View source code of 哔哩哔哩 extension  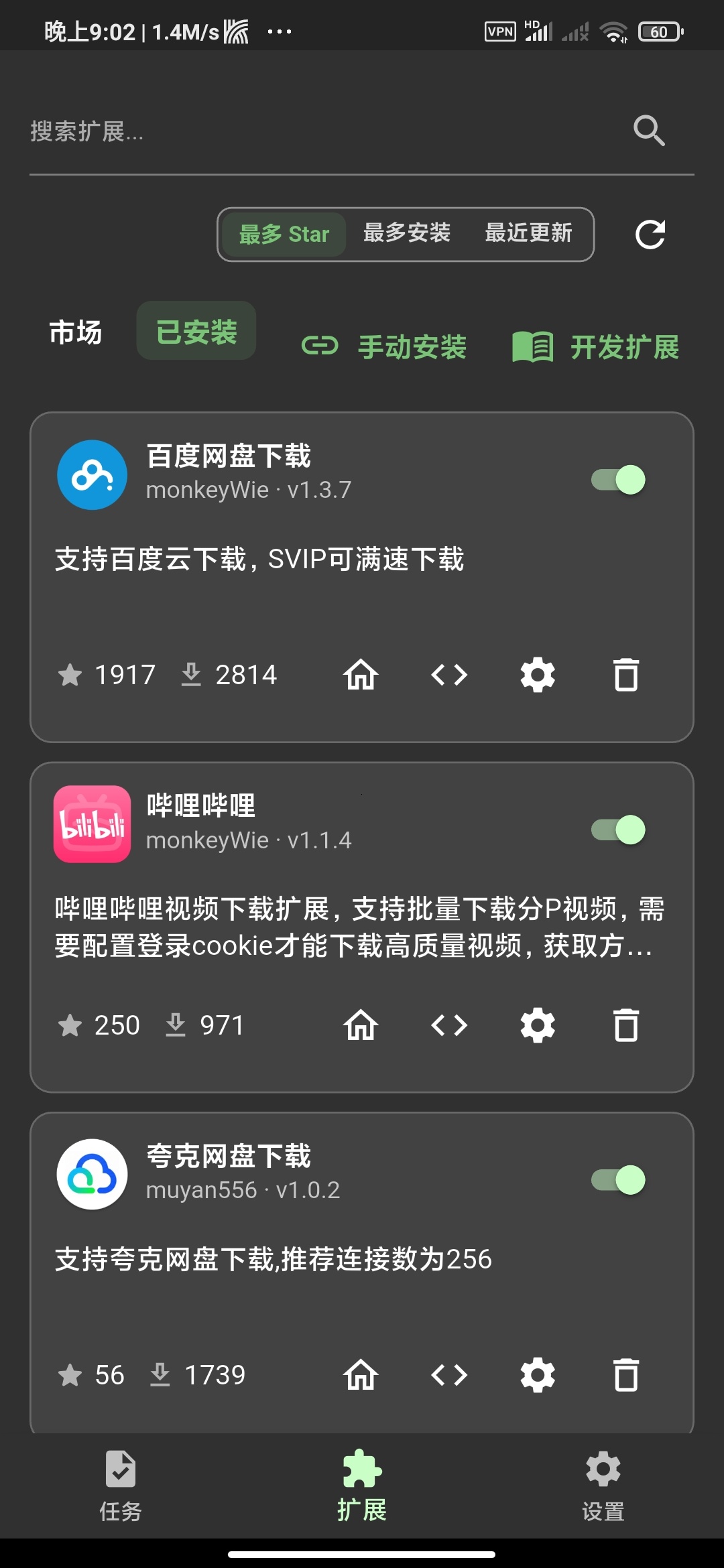[x=448, y=1024]
